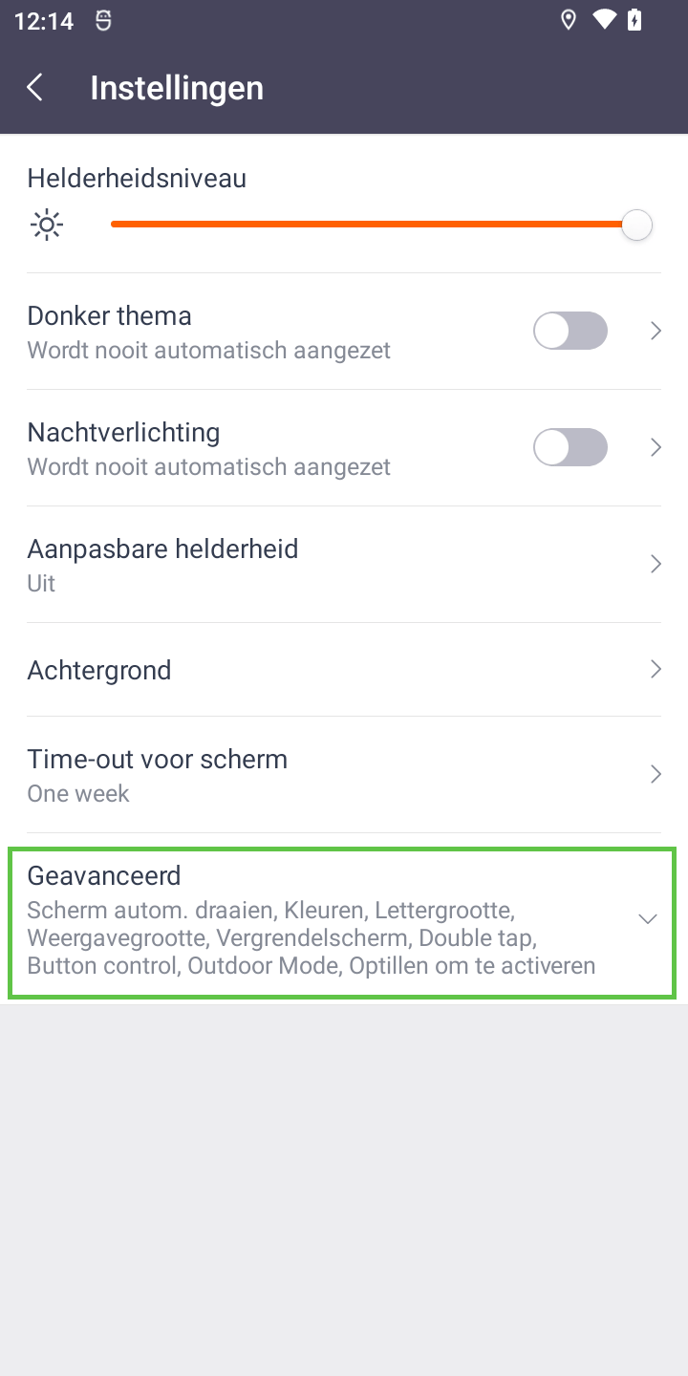Open Time-out voor scherm
Image resolution: width=688 pixels, height=1376 pixels.
click(x=344, y=775)
